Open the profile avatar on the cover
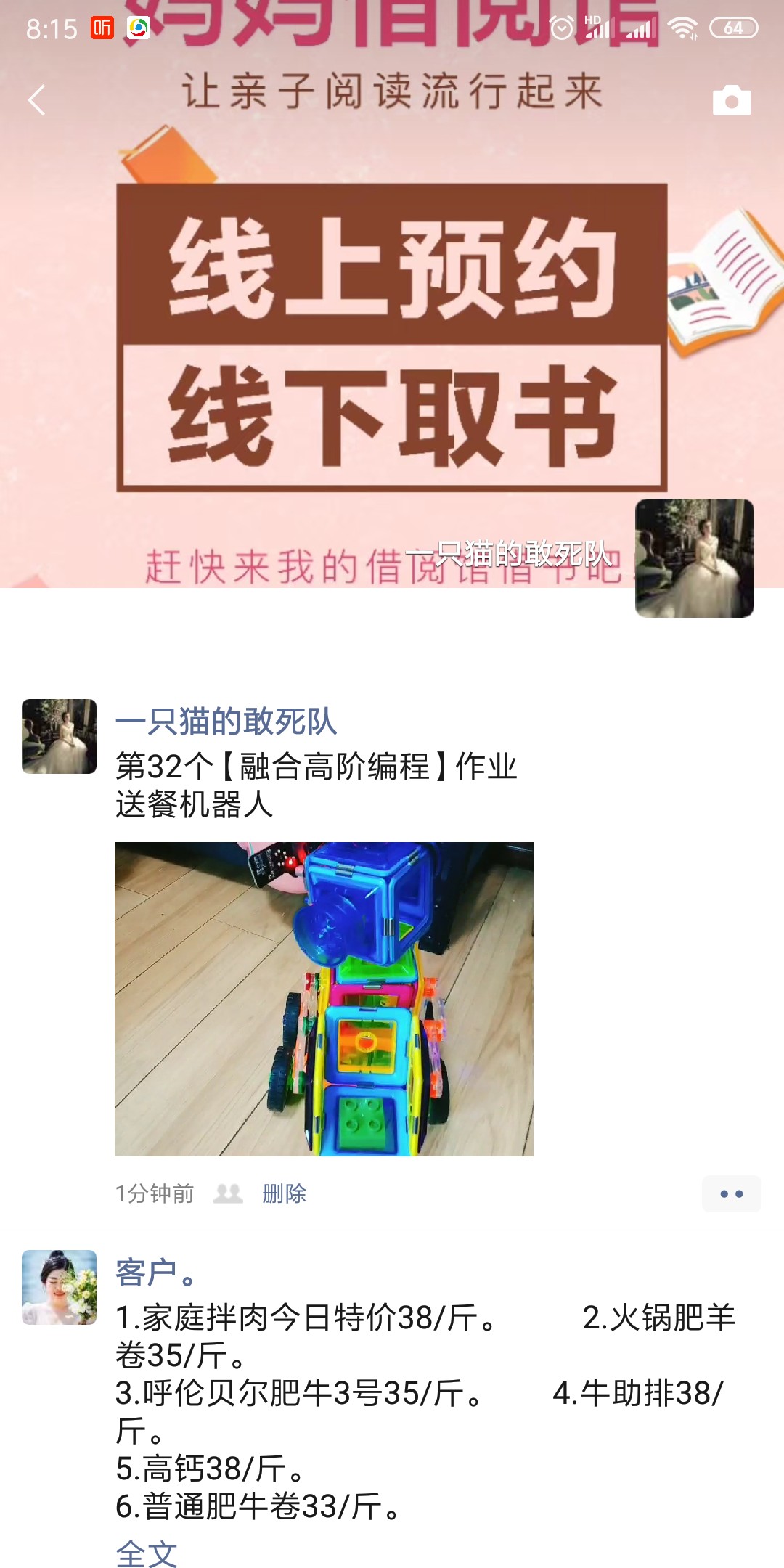784x1568 pixels. [694, 558]
